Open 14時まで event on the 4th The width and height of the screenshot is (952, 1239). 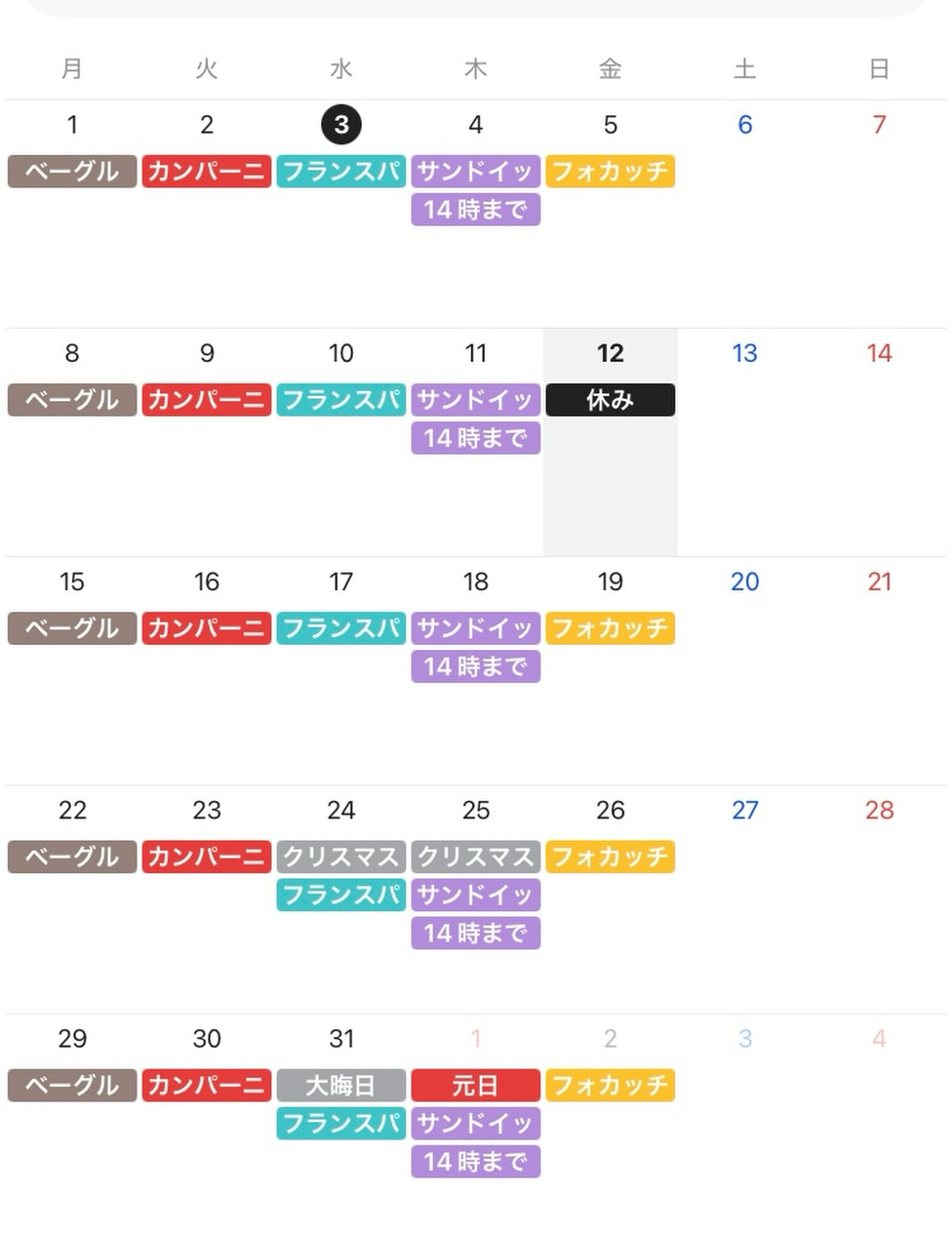pos(475,210)
